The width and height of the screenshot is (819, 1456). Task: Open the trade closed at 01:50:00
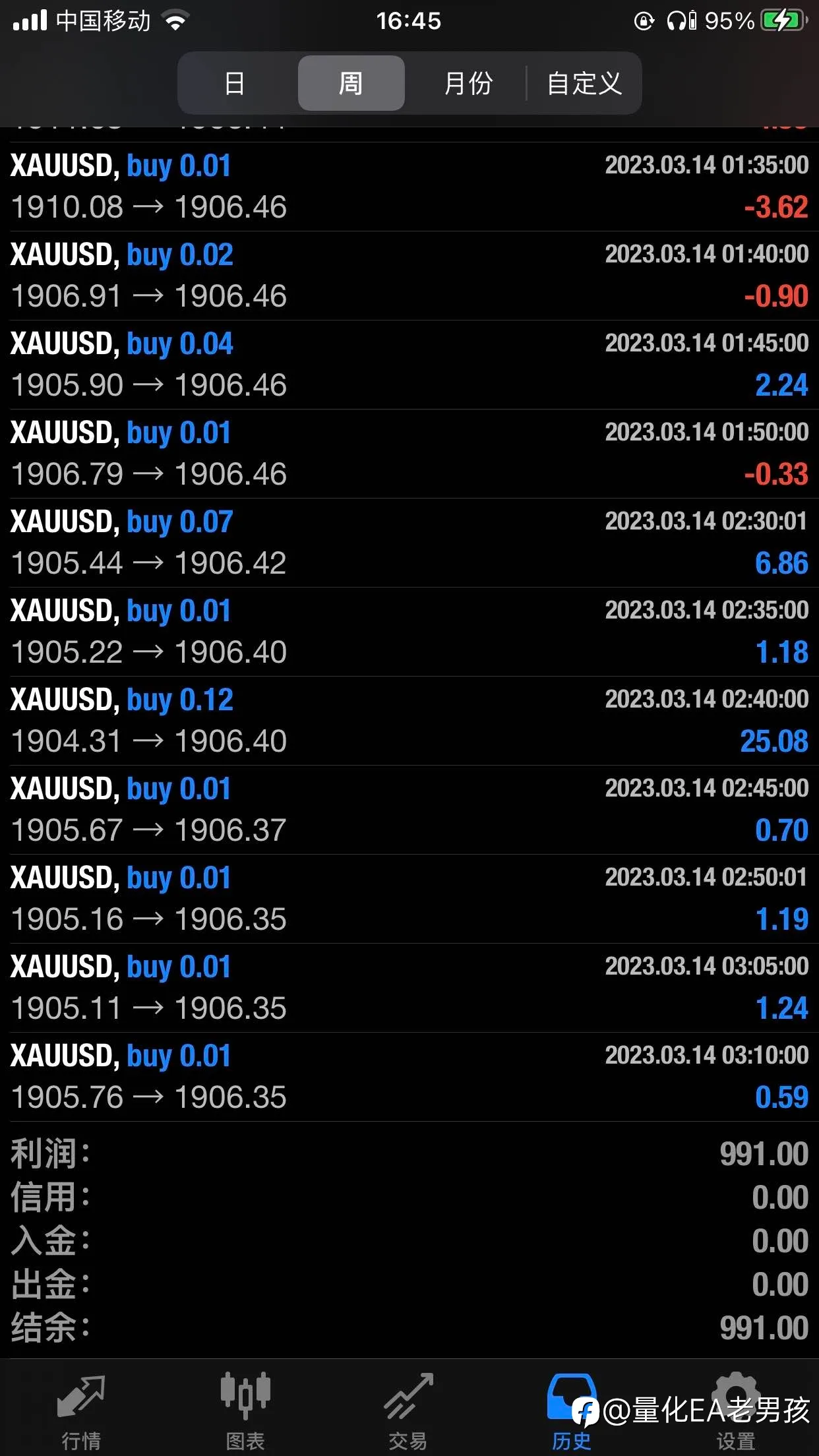409,454
